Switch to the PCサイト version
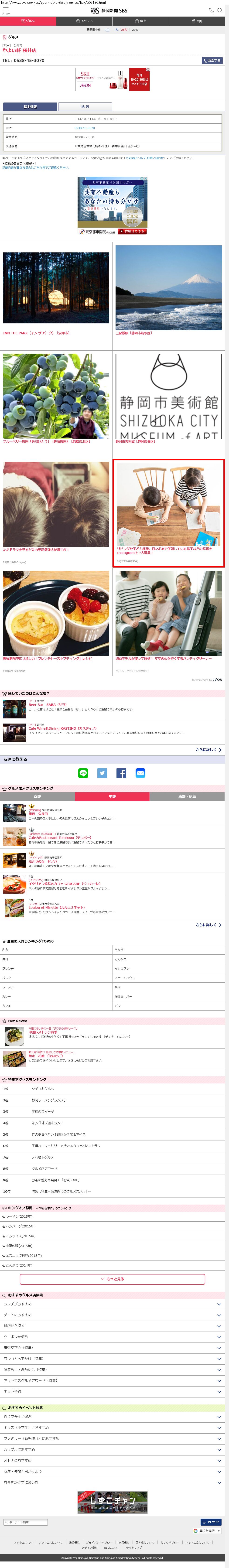This screenshot has width=229, height=1568. click(x=211, y=1522)
